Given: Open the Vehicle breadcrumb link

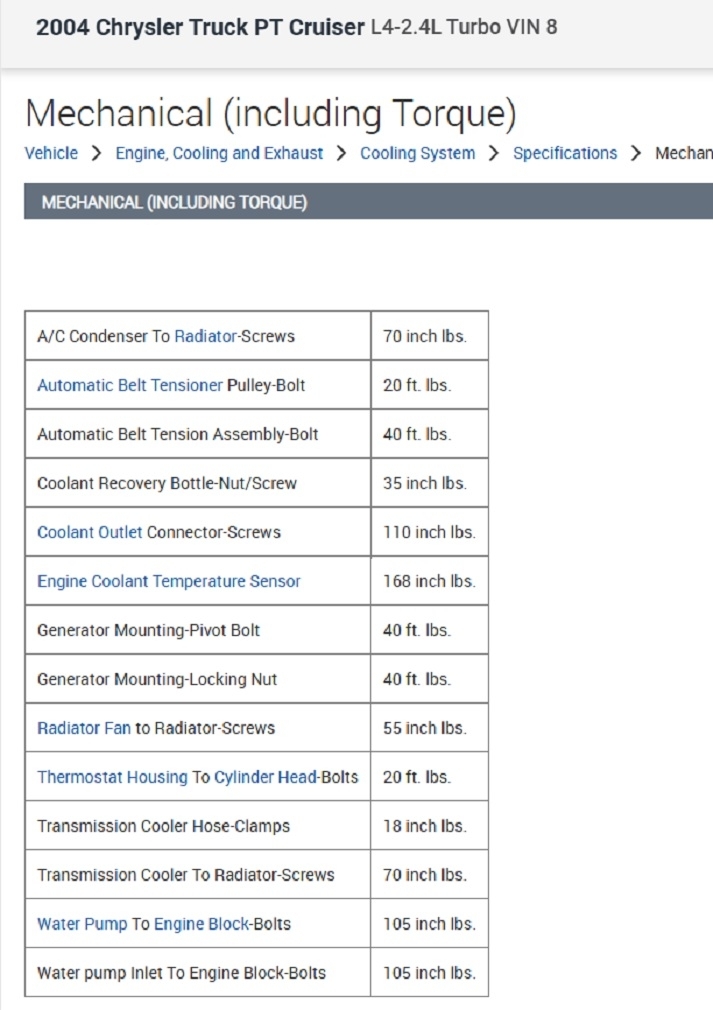Looking at the screenshot, I should [51, 153].
